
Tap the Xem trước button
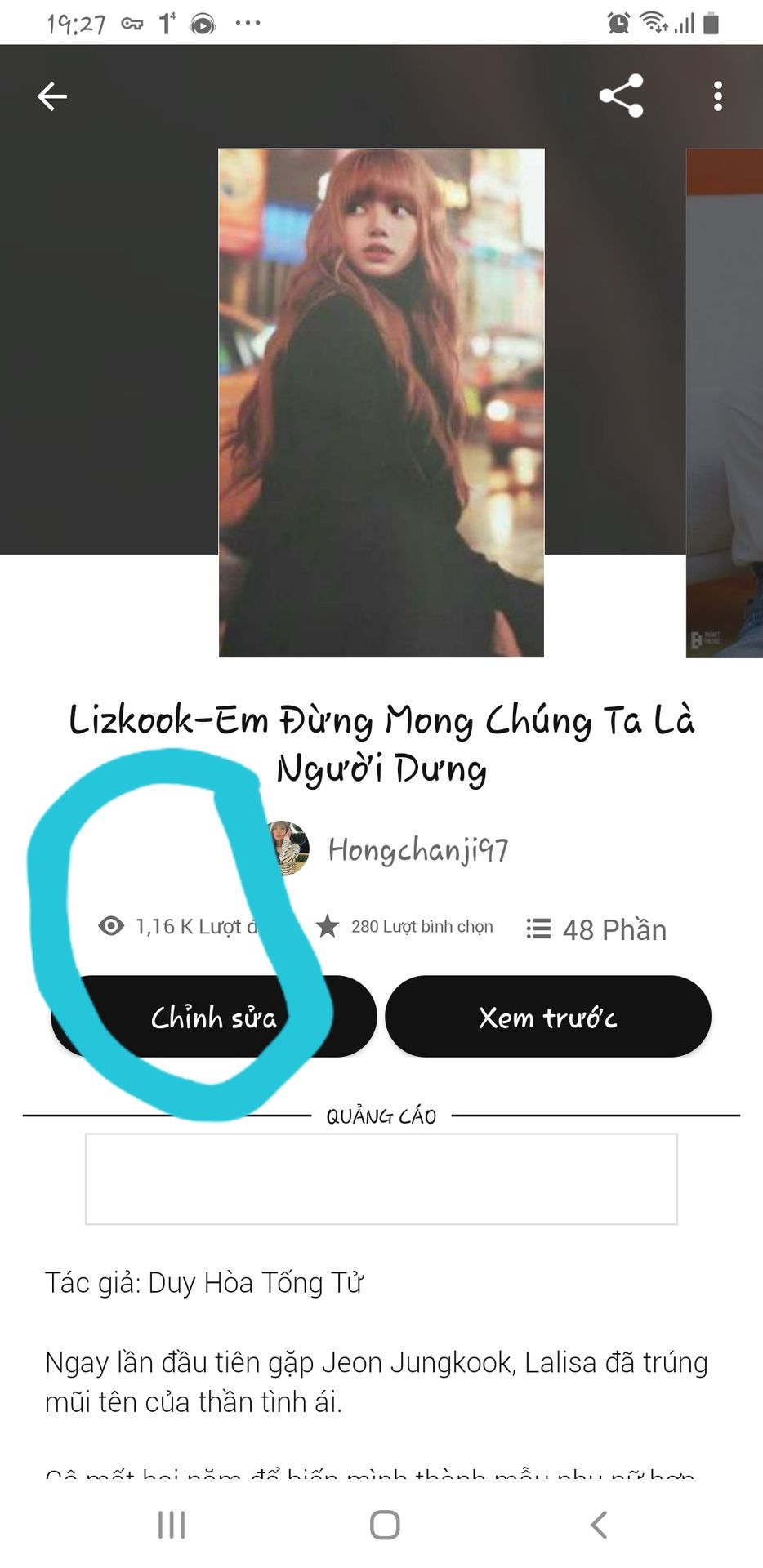(548, 1017)
